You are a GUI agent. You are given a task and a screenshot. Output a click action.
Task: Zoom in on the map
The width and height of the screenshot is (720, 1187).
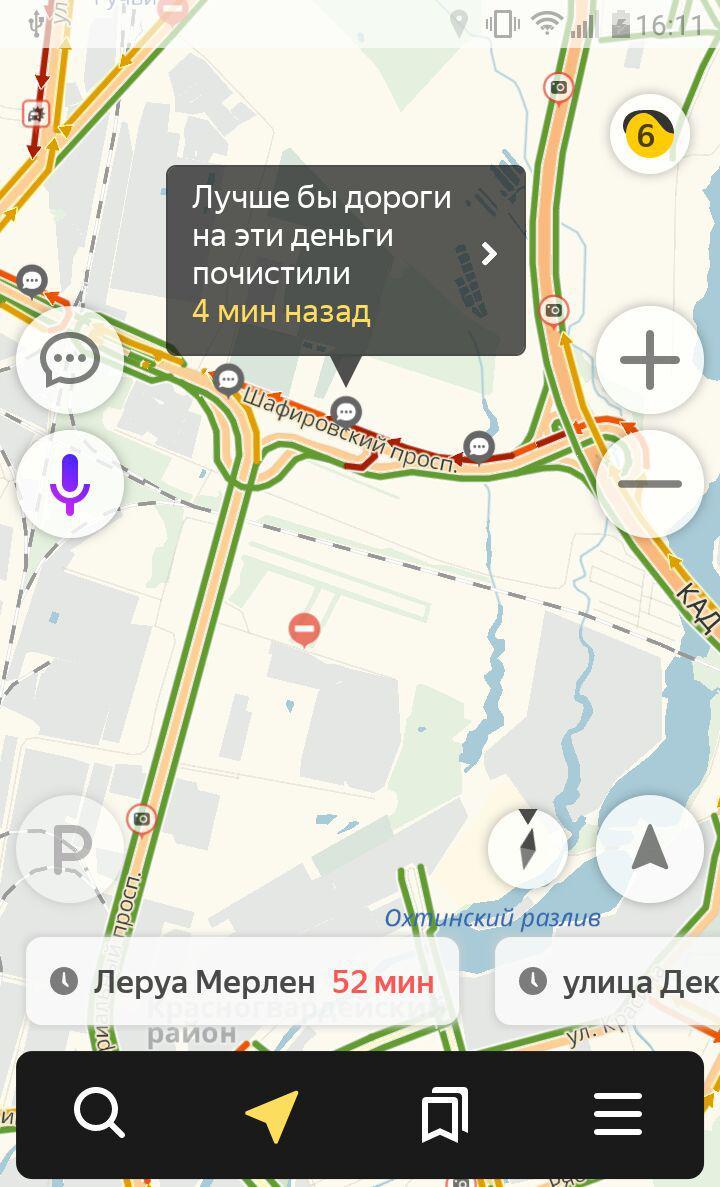649,360
